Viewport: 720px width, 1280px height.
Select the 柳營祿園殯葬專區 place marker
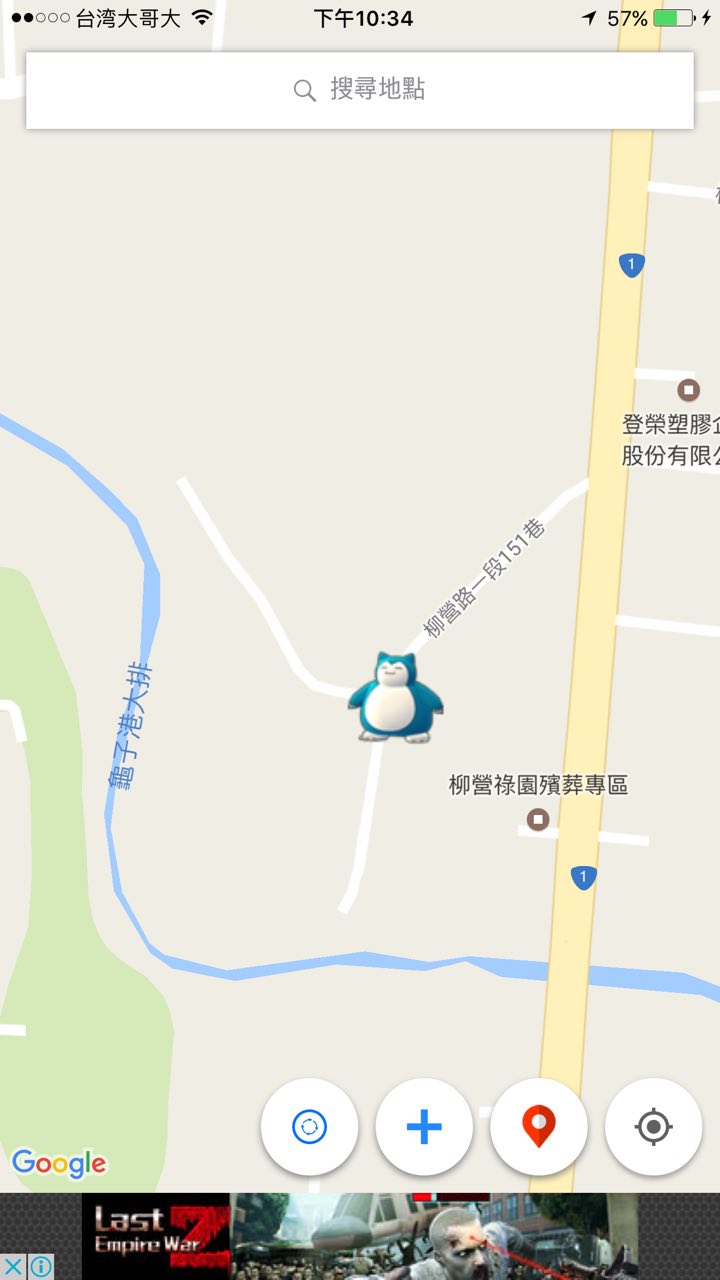point(538,820)
